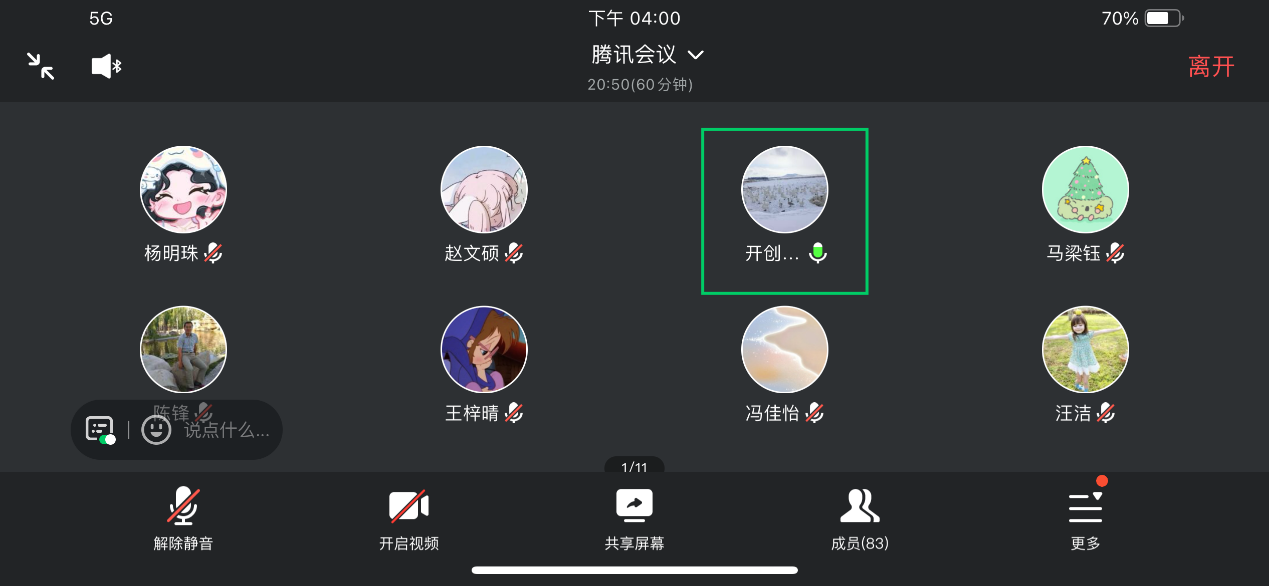Open the 成员(83) members list
This screenshot has width=1269, height=586.
click(860, 519)
